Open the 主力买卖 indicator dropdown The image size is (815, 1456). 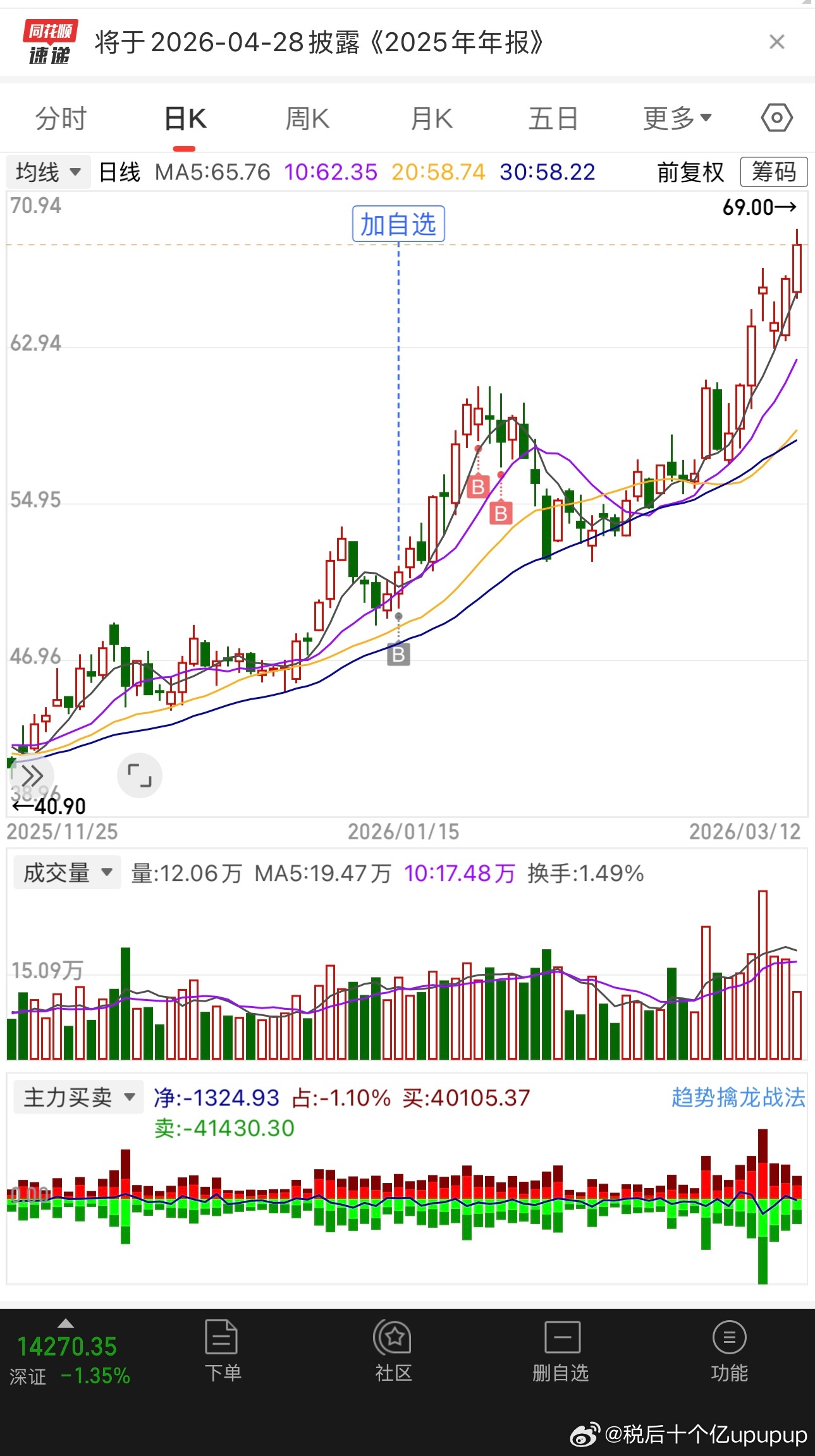click(78, 1098)
